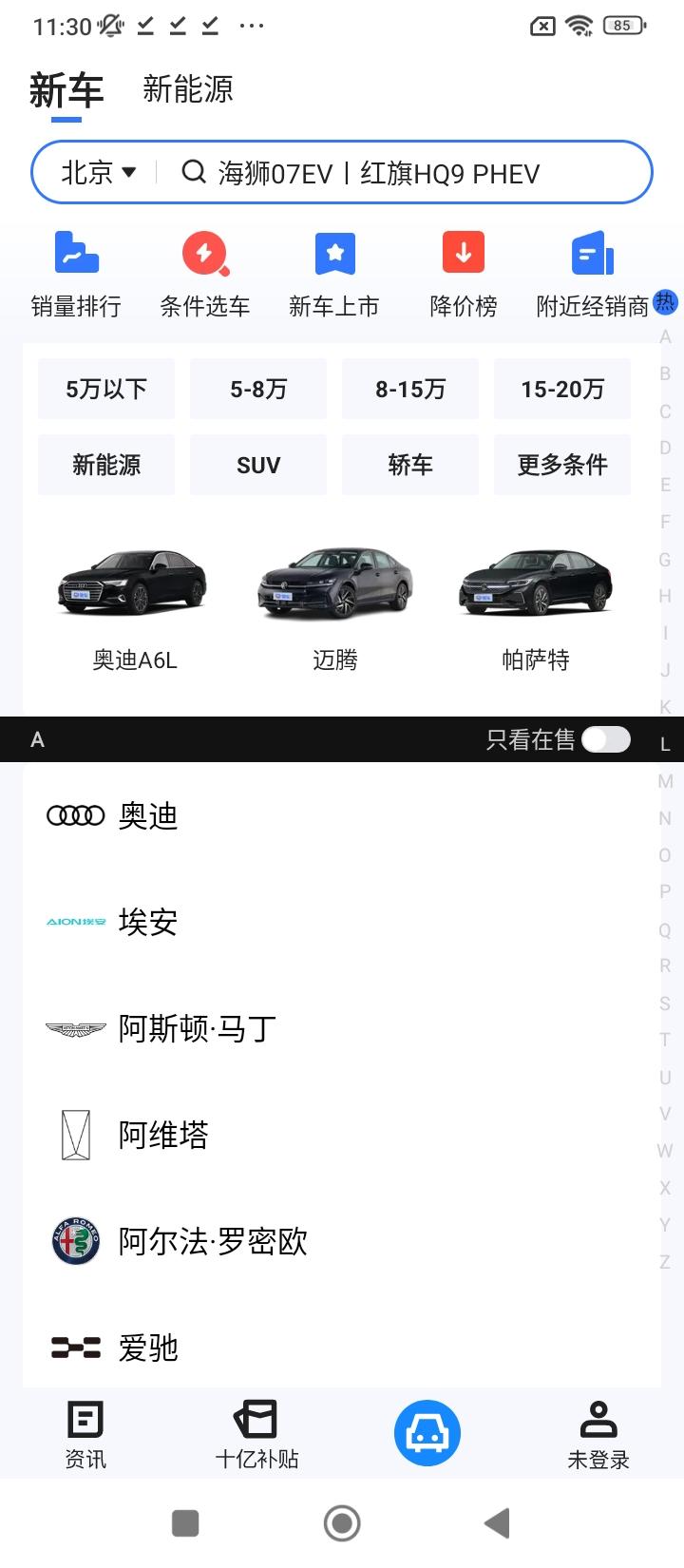The width and height of the screenshot is (684, 1568).
Task: Enable the 只看在售 on-sale only switch
Action: click(606, 739)
